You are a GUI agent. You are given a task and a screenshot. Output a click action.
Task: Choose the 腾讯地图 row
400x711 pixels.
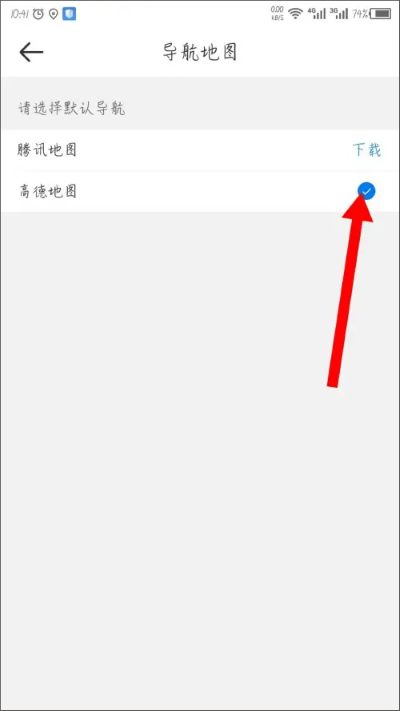200,150
